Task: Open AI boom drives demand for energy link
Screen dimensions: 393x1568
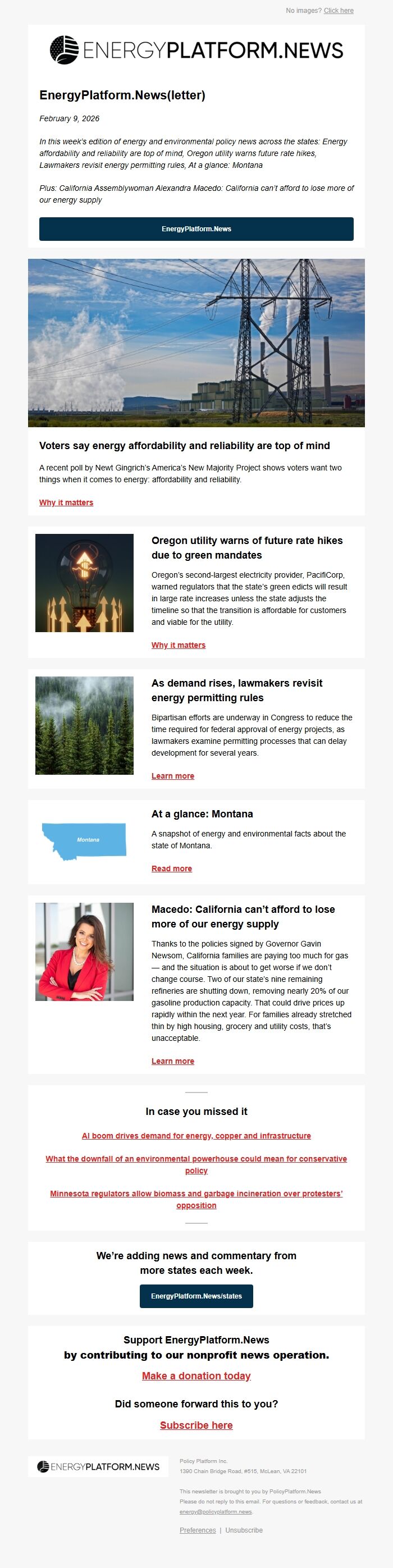Action: [196, 1136]
